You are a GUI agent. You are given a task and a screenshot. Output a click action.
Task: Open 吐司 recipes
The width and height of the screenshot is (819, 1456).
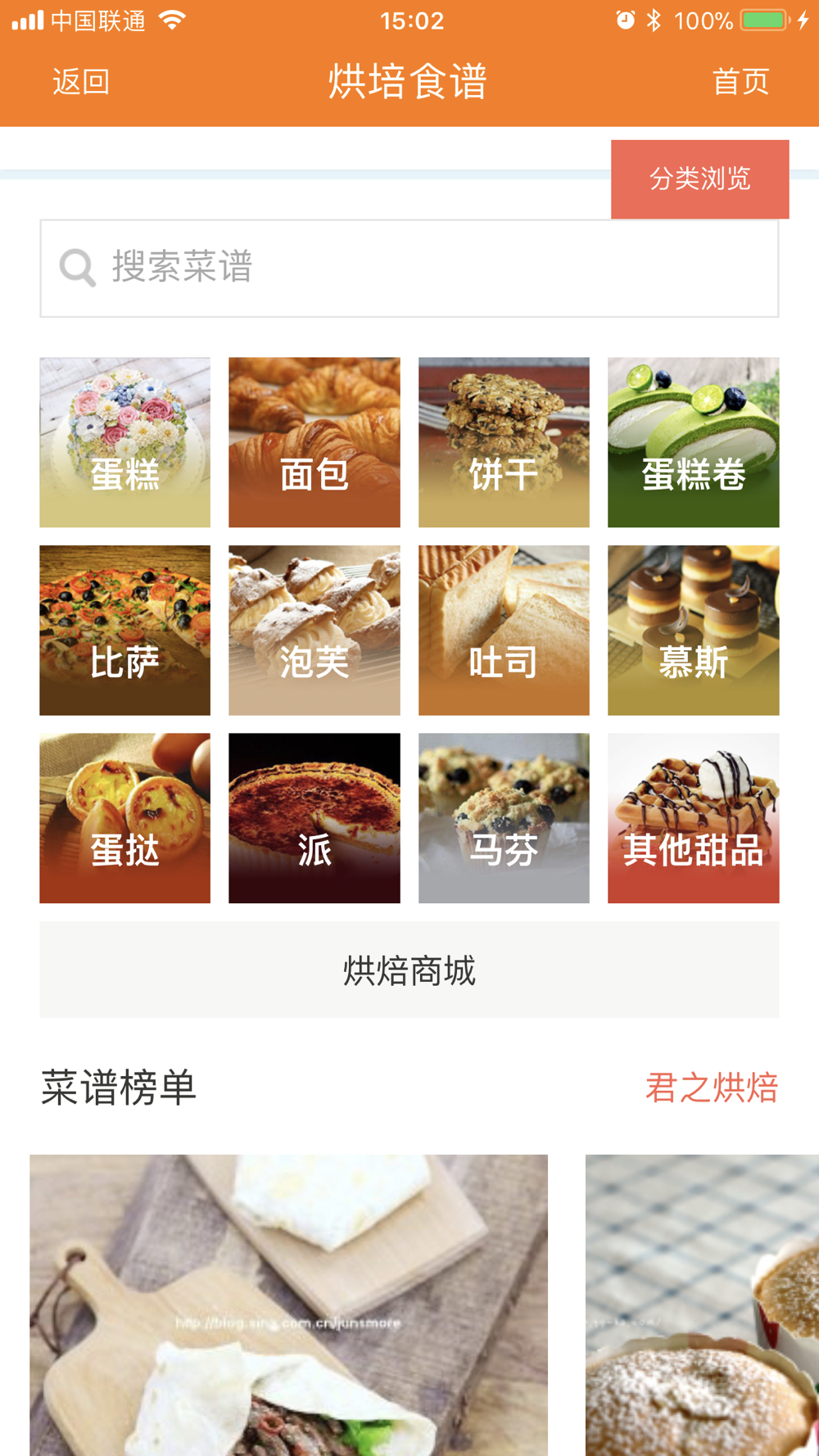tap(504, 631)
